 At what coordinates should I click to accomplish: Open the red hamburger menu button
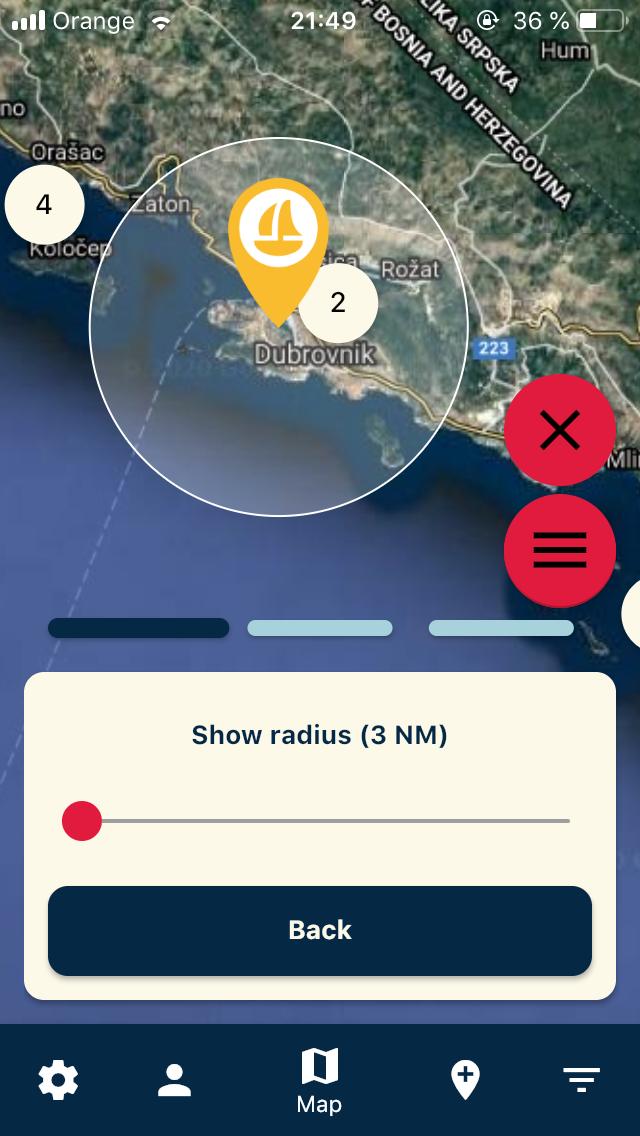tap(559, 551)
